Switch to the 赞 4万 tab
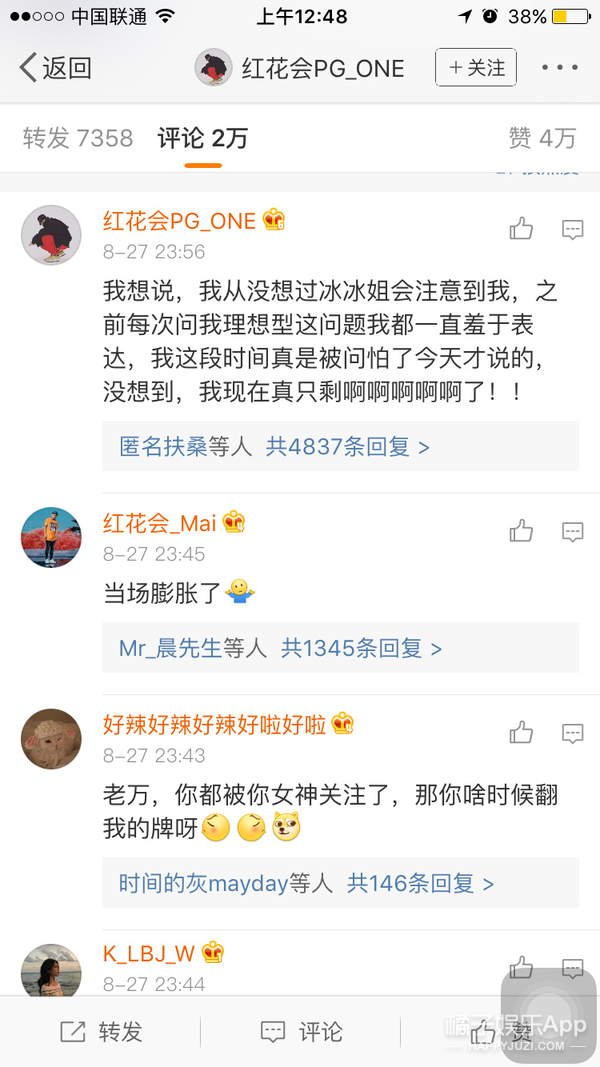Screen dimensions: 600x1067 click(542, 138)
